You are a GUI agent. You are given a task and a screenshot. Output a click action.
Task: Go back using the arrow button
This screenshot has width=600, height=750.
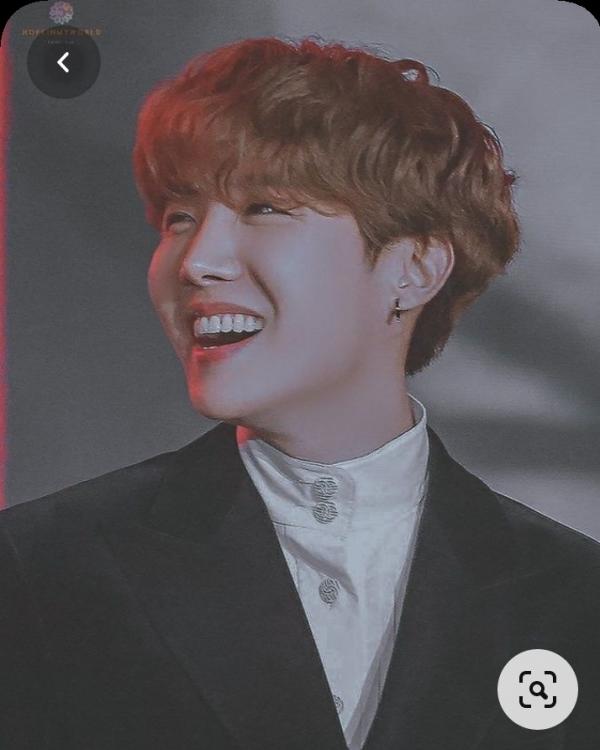[63, 62]
